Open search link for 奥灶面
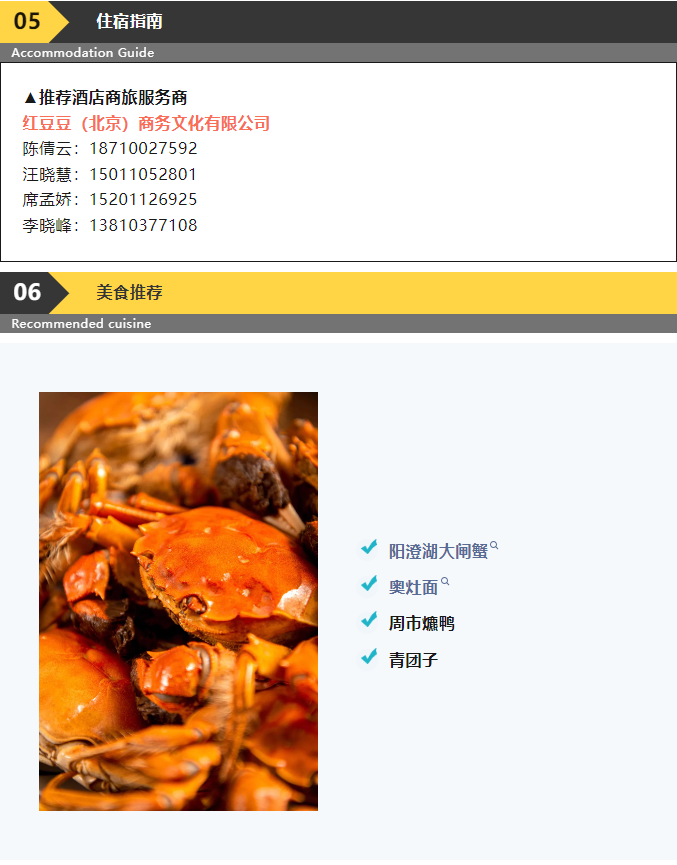Image resolution: width=677 pixels, height=865 pixels. pyautogui.click(x=414, y=587)
